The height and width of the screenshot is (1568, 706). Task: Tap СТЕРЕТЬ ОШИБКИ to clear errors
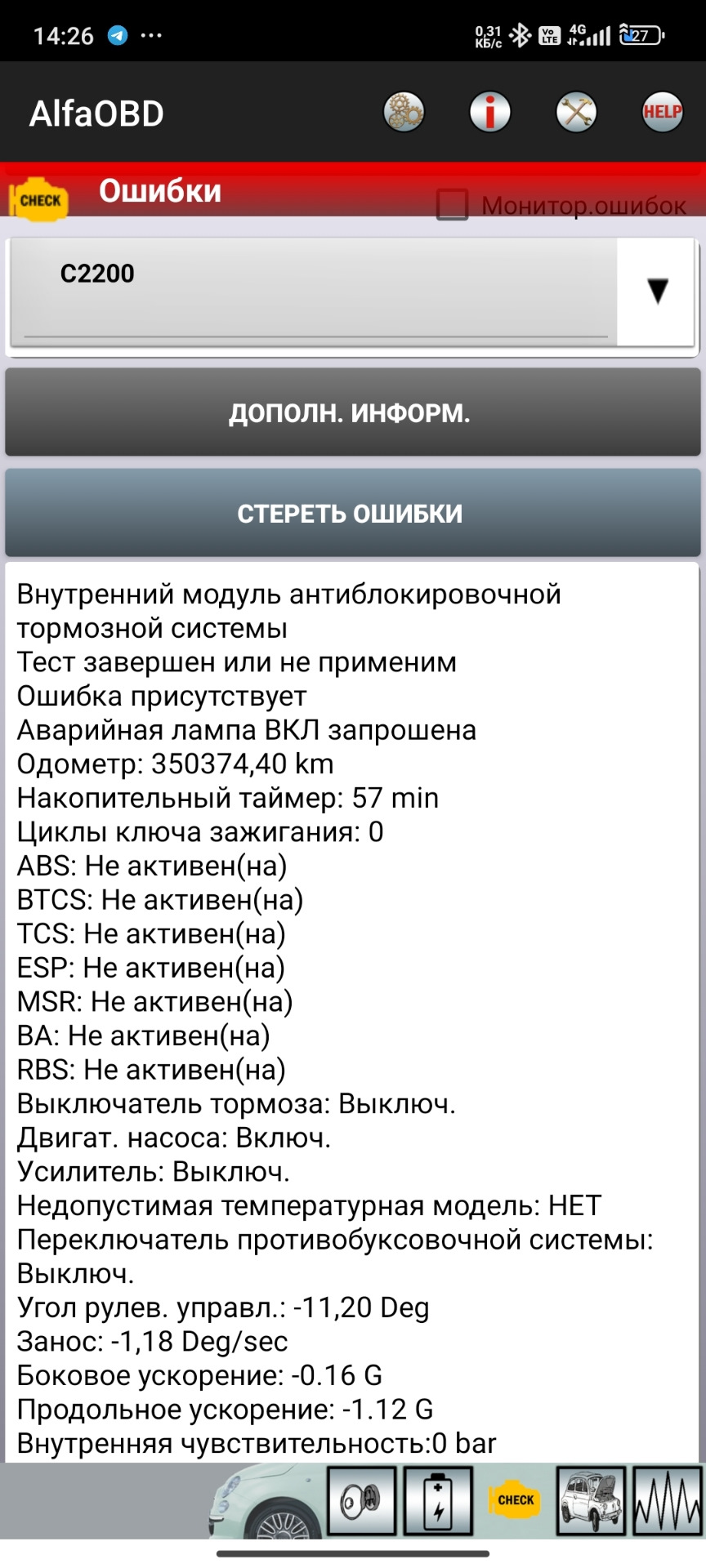click(x=352, y=514)
